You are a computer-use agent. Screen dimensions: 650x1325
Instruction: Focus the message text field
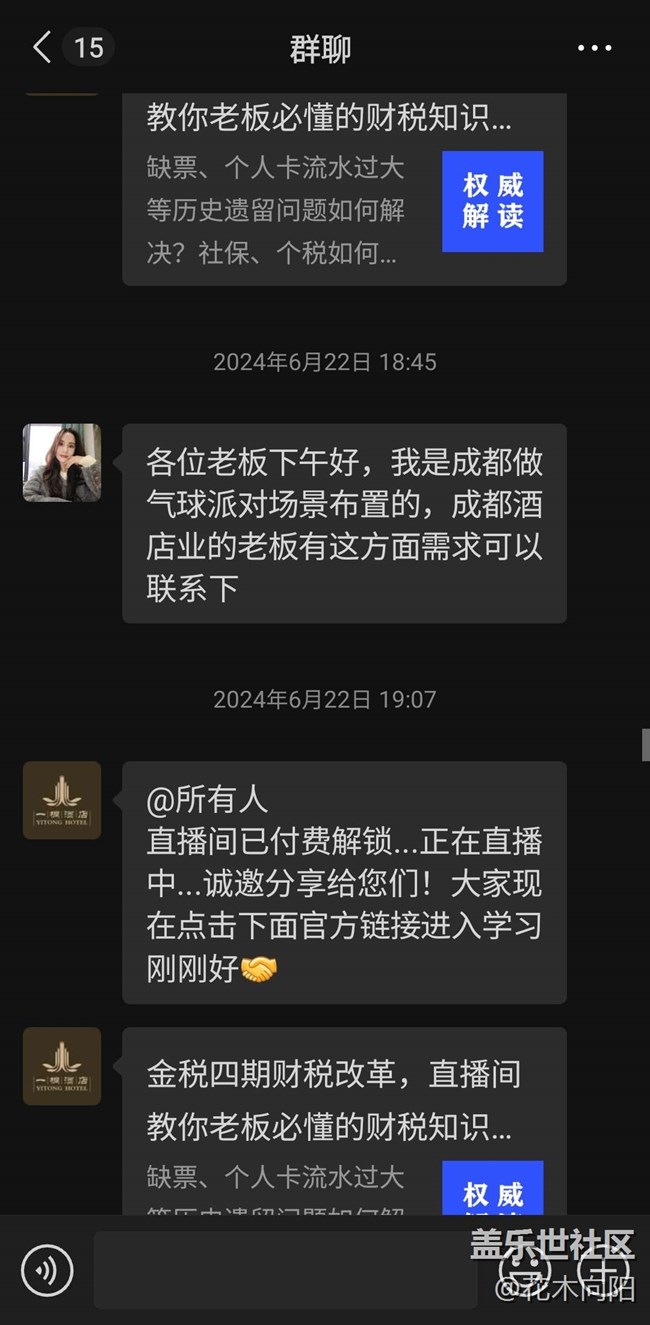coord(280,1270)
